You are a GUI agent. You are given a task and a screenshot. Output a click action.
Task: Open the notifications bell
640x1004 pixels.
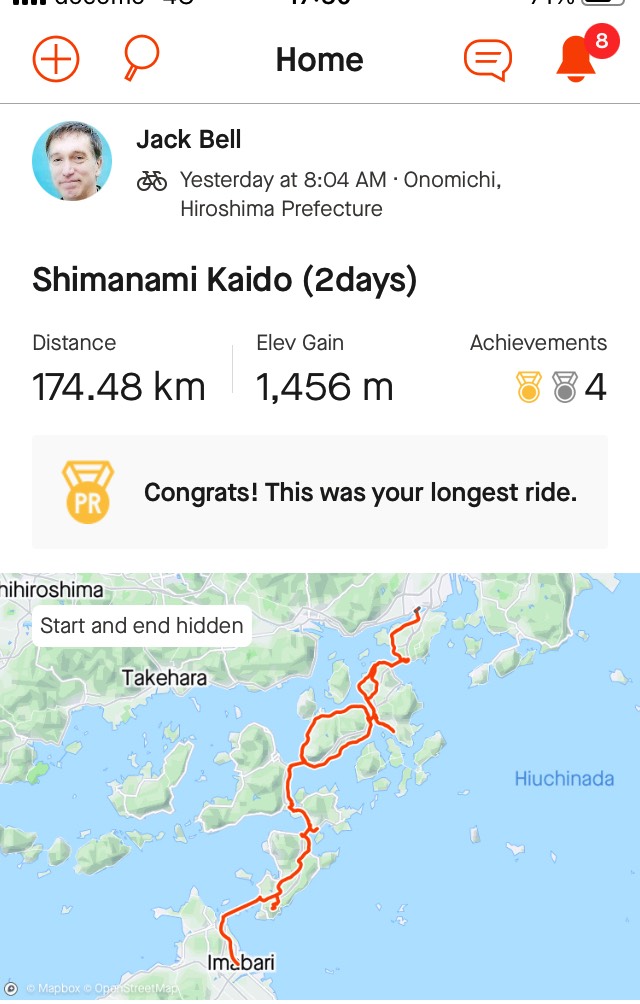pyautogui.click(x=575, y=60)
